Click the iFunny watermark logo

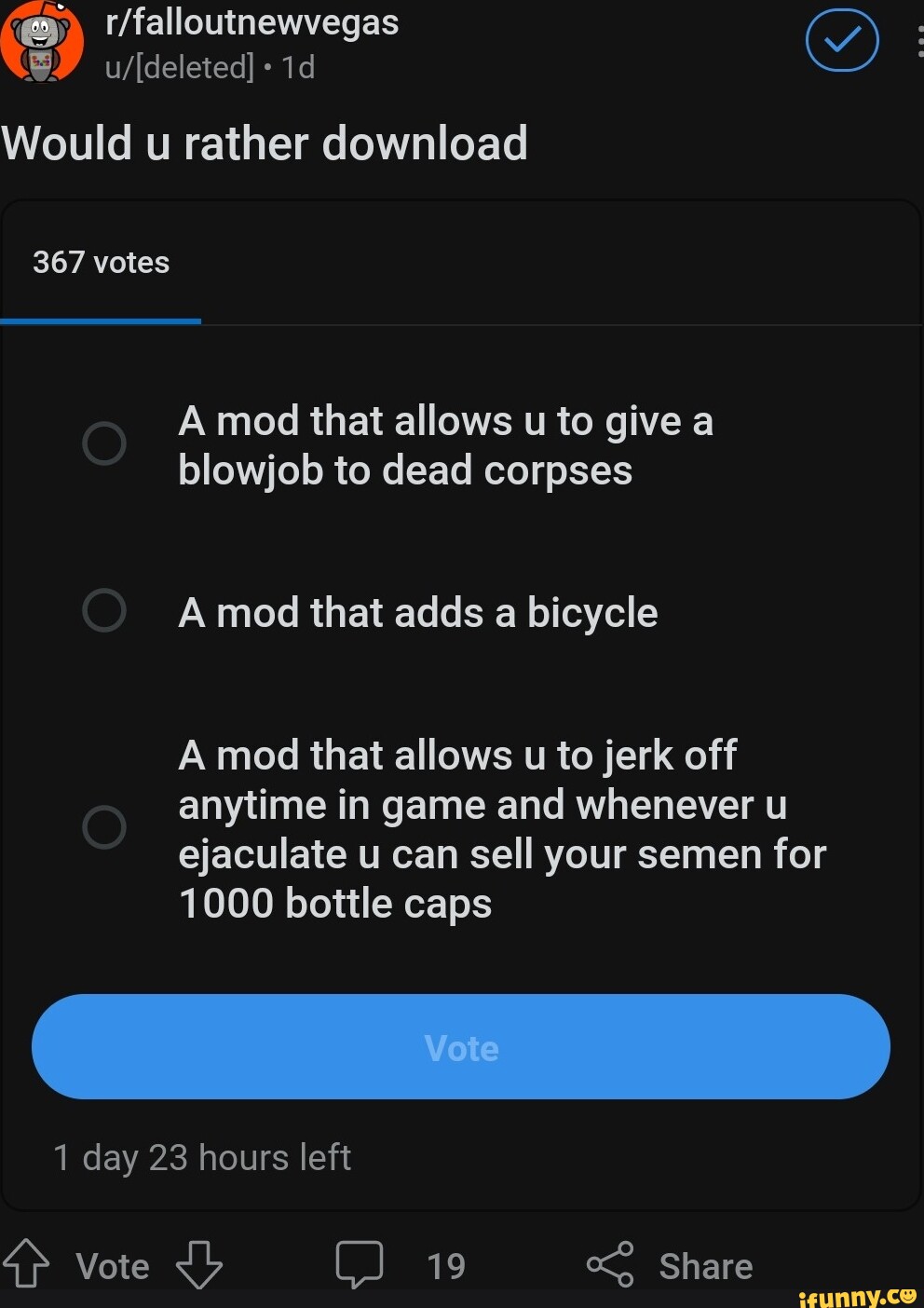coord(858,1297)
